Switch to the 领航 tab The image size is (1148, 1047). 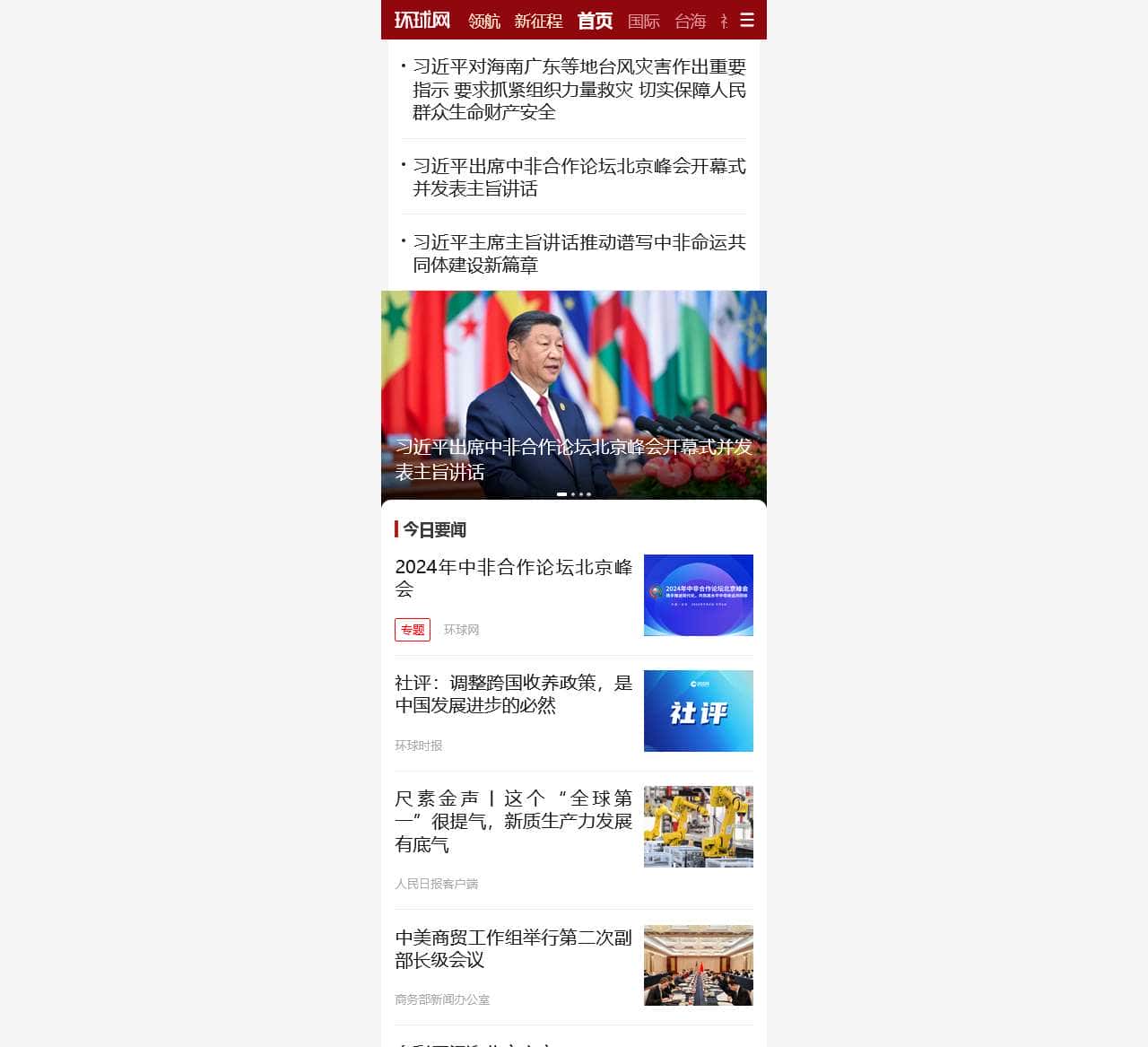coord(484,21)
